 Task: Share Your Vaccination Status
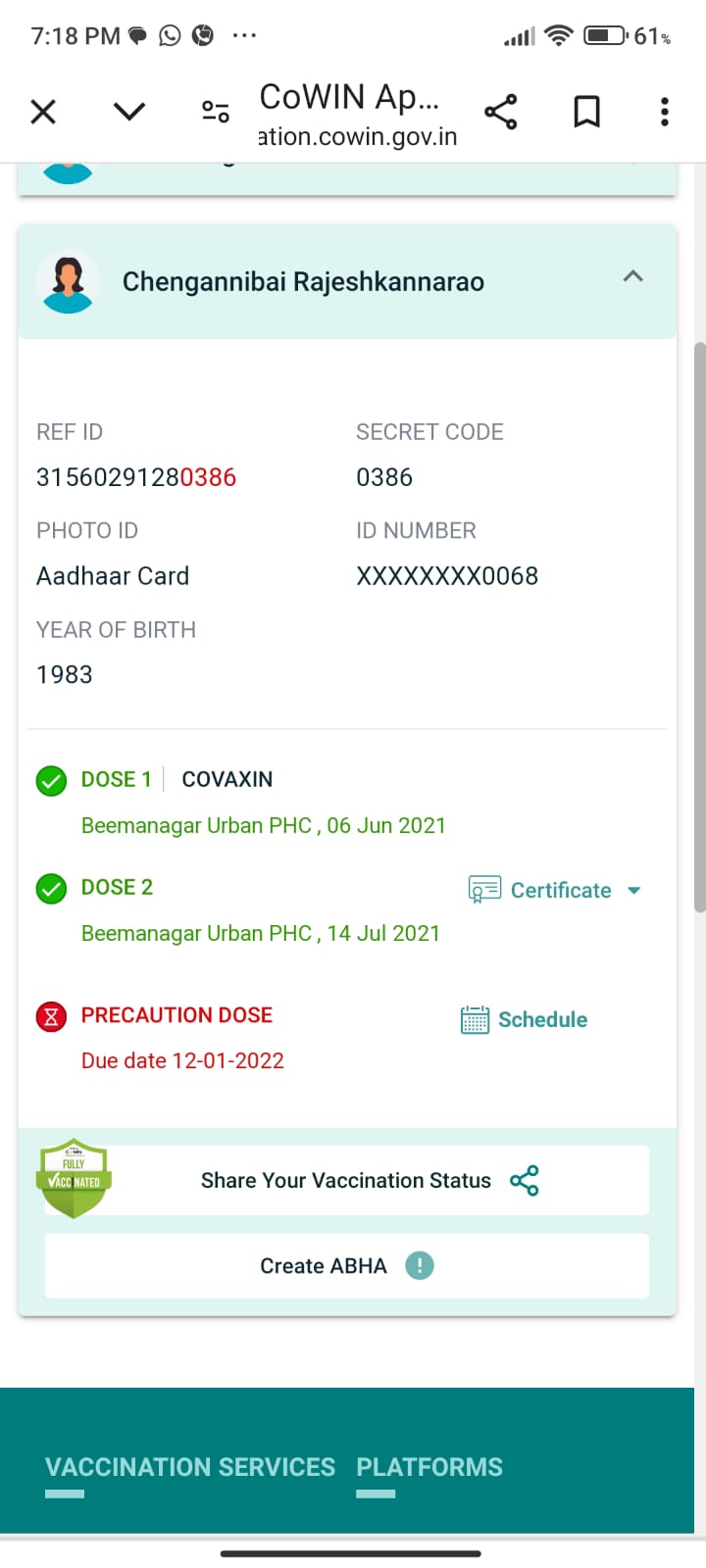point(369,1180)
